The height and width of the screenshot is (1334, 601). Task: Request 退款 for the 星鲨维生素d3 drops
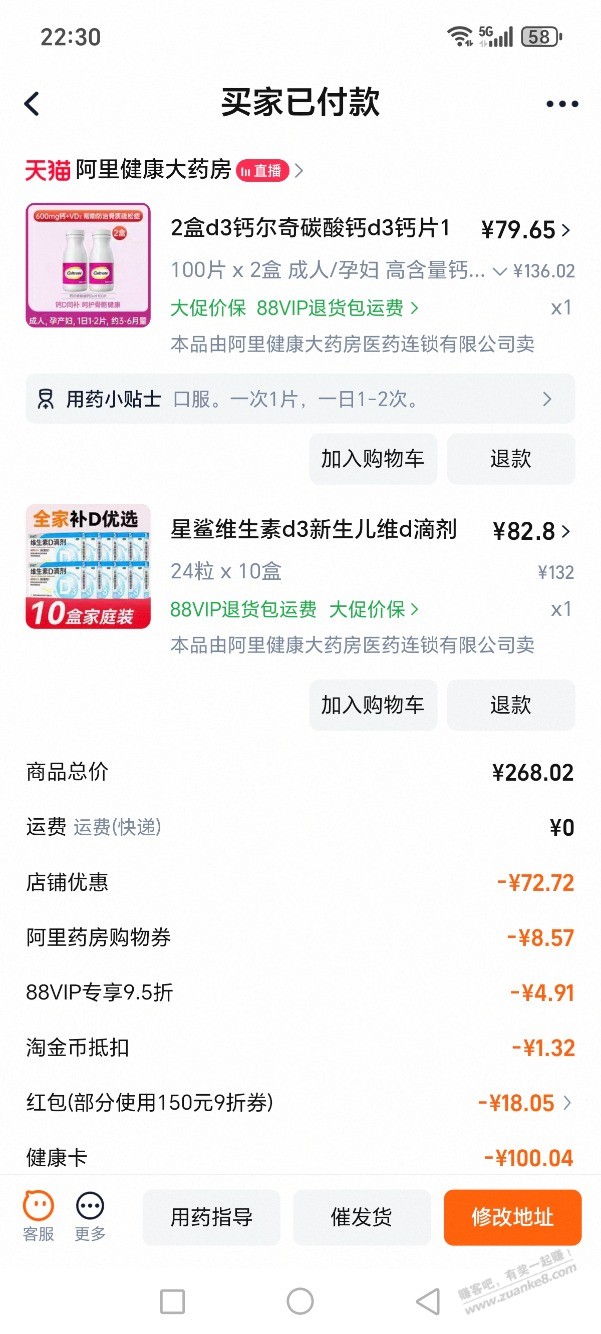pyautogui.click(x=510, y=705)
